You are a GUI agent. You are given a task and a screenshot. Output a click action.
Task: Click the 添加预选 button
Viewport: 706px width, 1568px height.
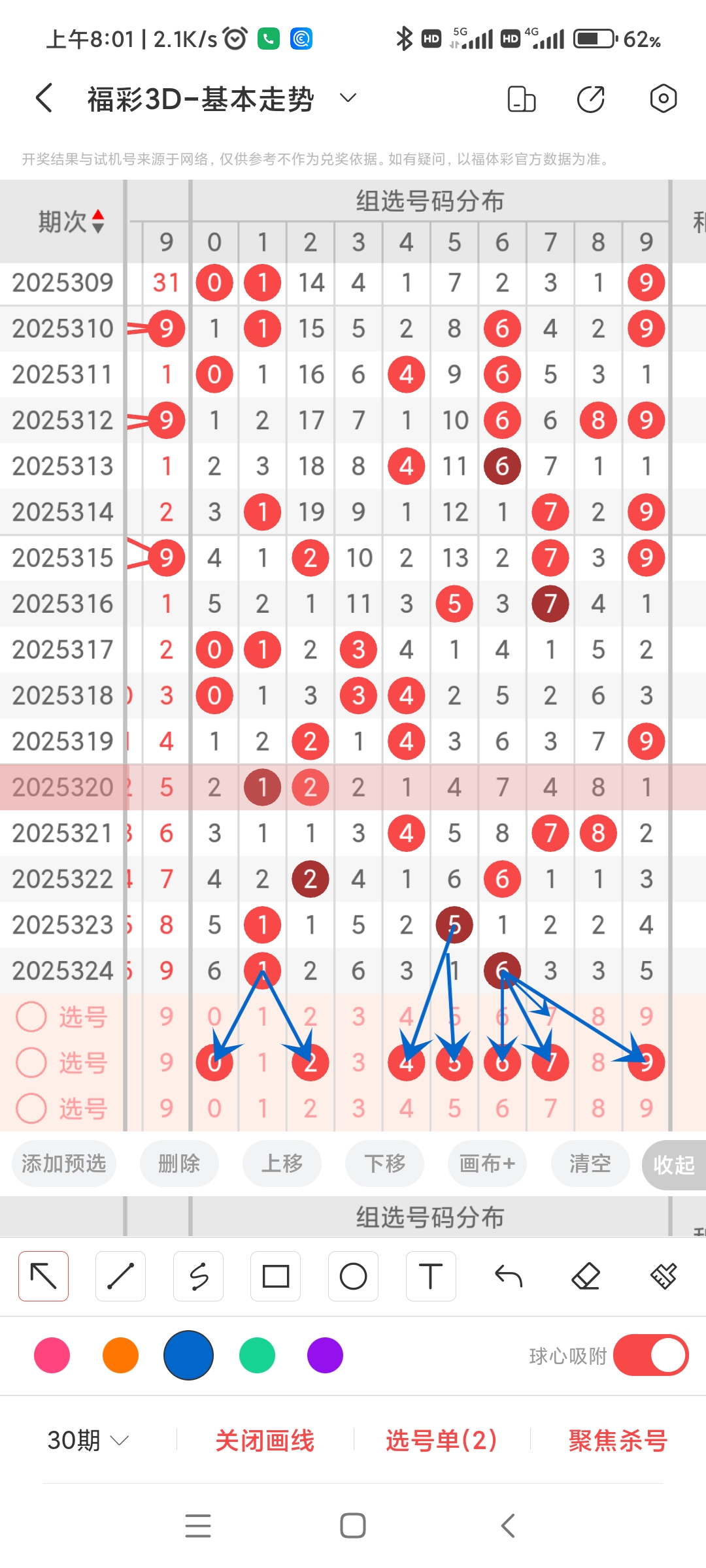click(63, 1164)
